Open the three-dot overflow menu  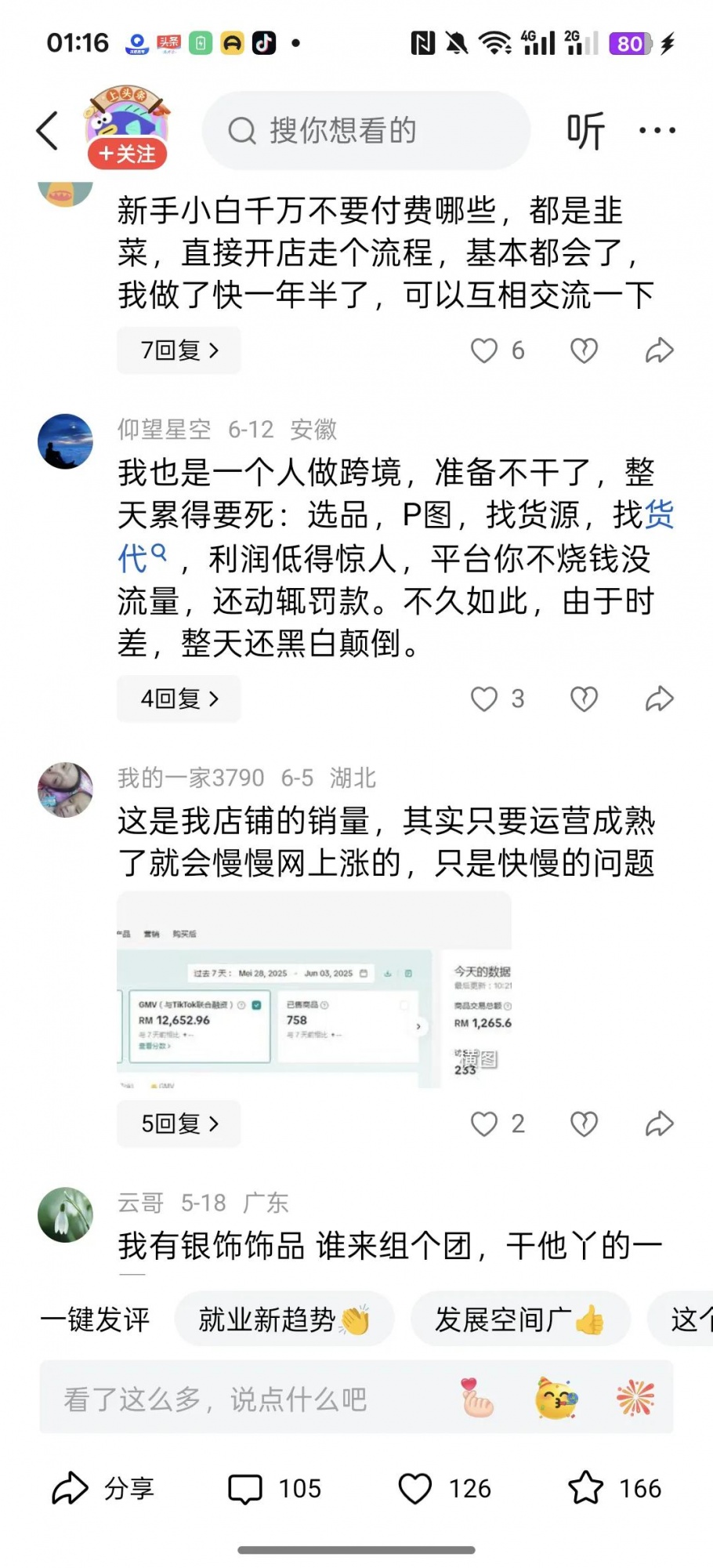[x=657, y=131]
